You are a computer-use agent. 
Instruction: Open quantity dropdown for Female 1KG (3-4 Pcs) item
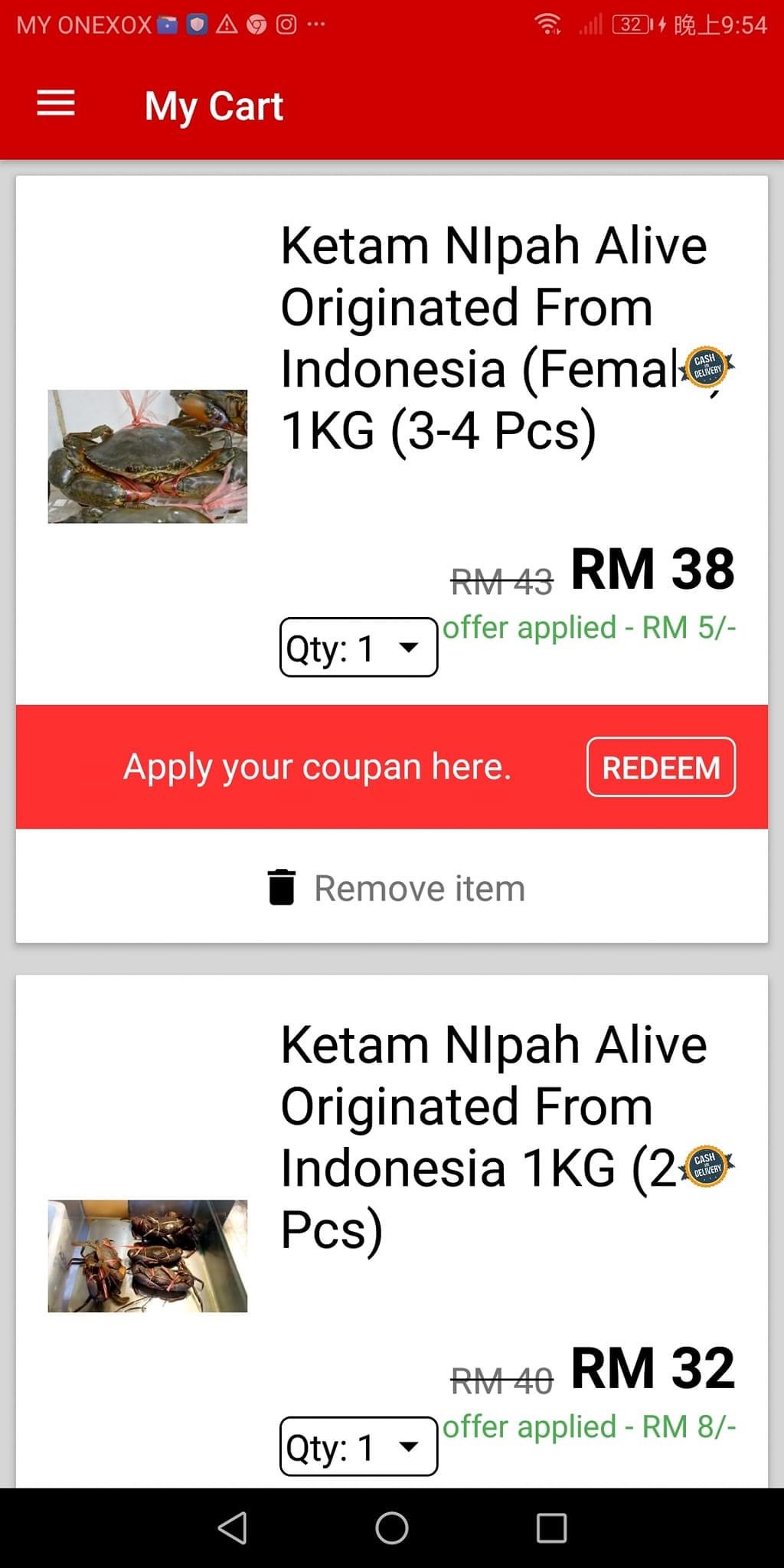358,648
